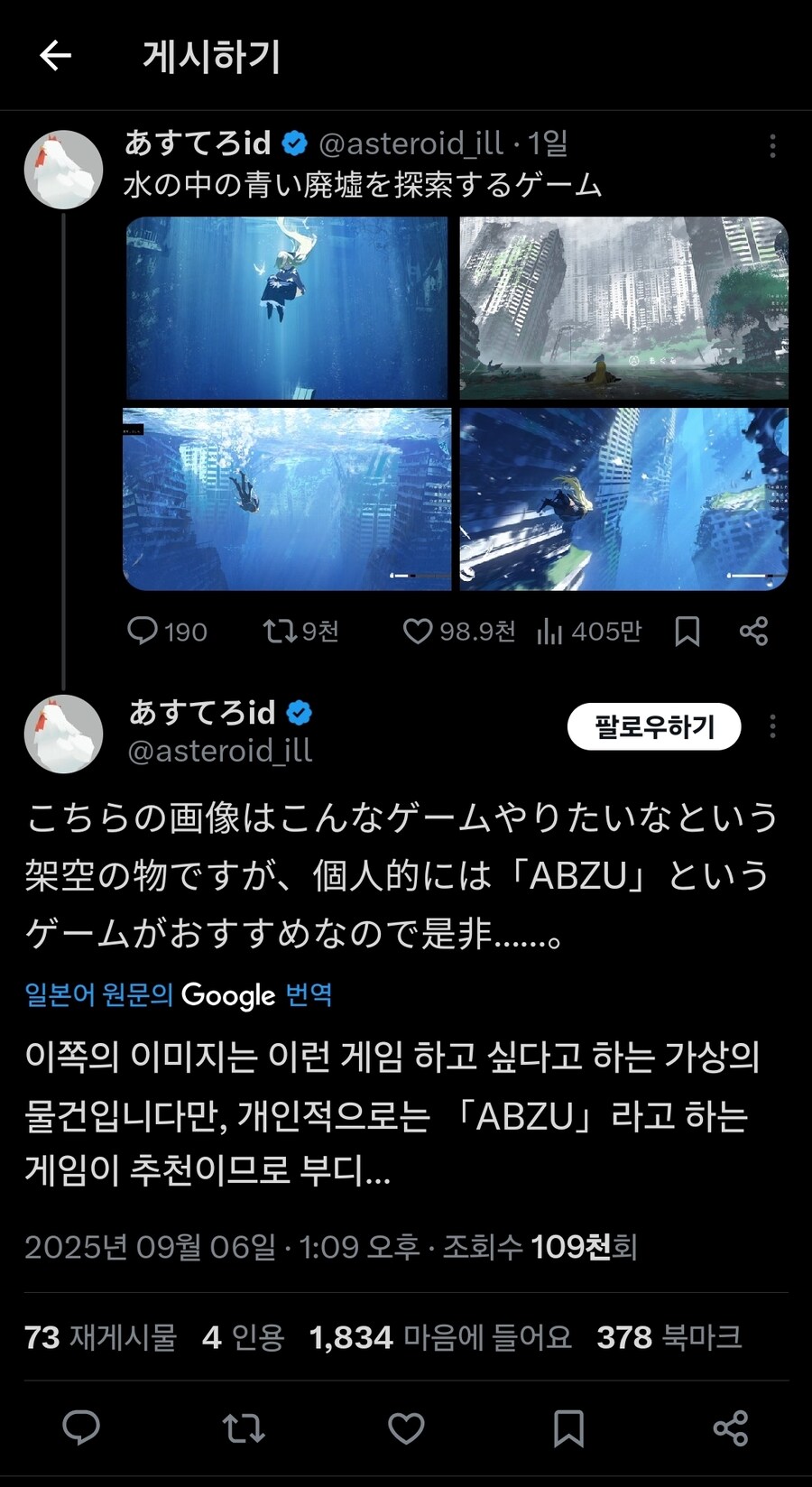Tap the verified blue checkmark beside あすてろid

(295, 141)
